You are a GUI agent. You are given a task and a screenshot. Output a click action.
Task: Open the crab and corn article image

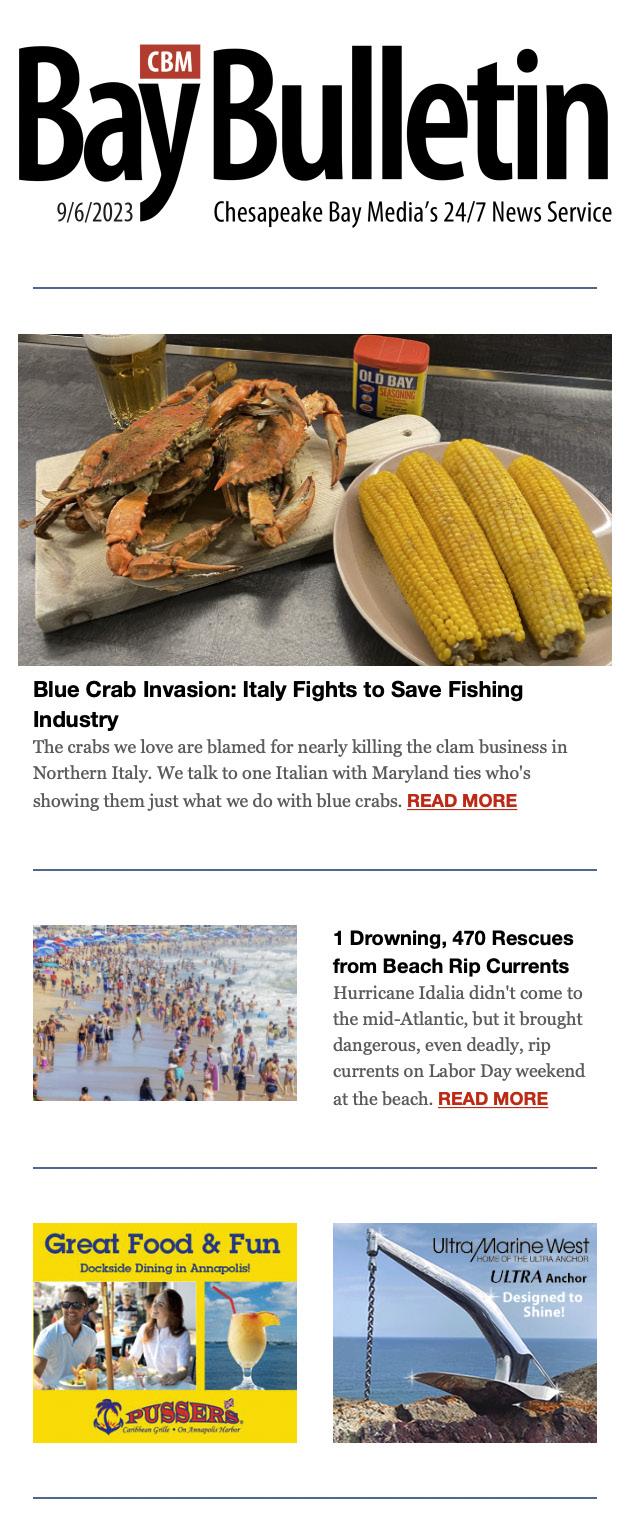[x=315, y=499]
